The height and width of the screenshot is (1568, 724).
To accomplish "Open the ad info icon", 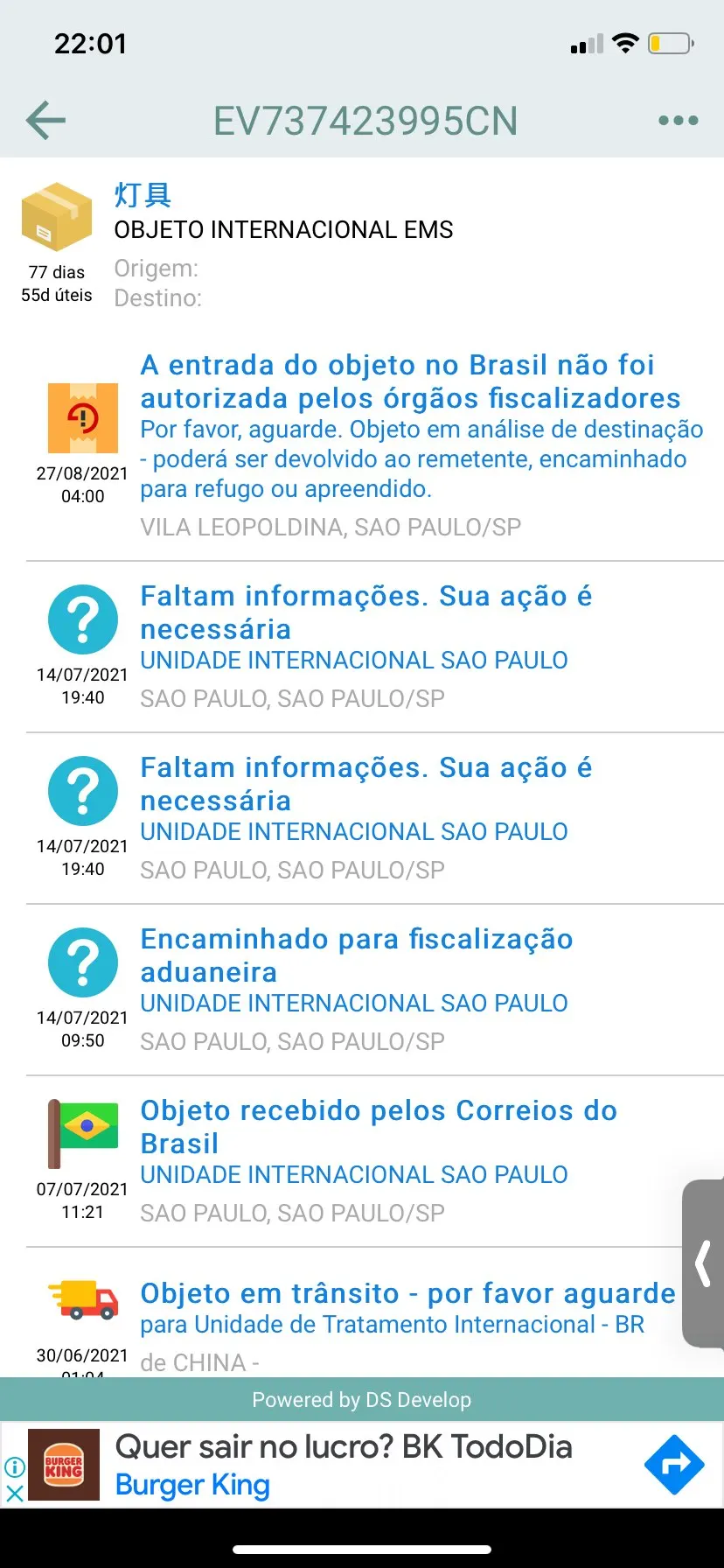I will pyautogui.click(x=15, y=1467).
